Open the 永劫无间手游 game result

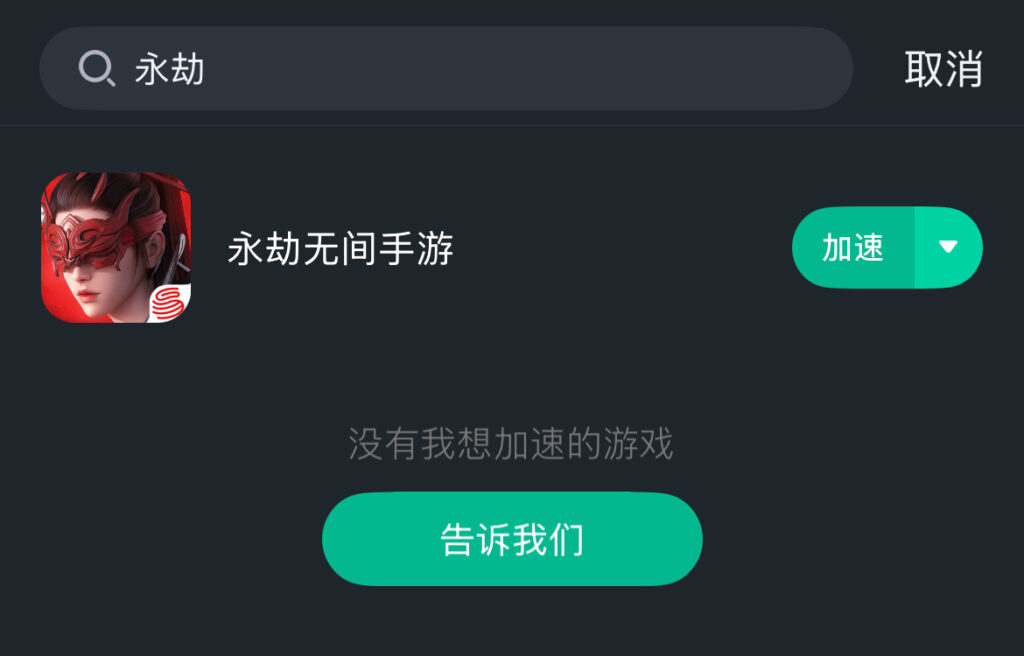(x=341, y=248)
